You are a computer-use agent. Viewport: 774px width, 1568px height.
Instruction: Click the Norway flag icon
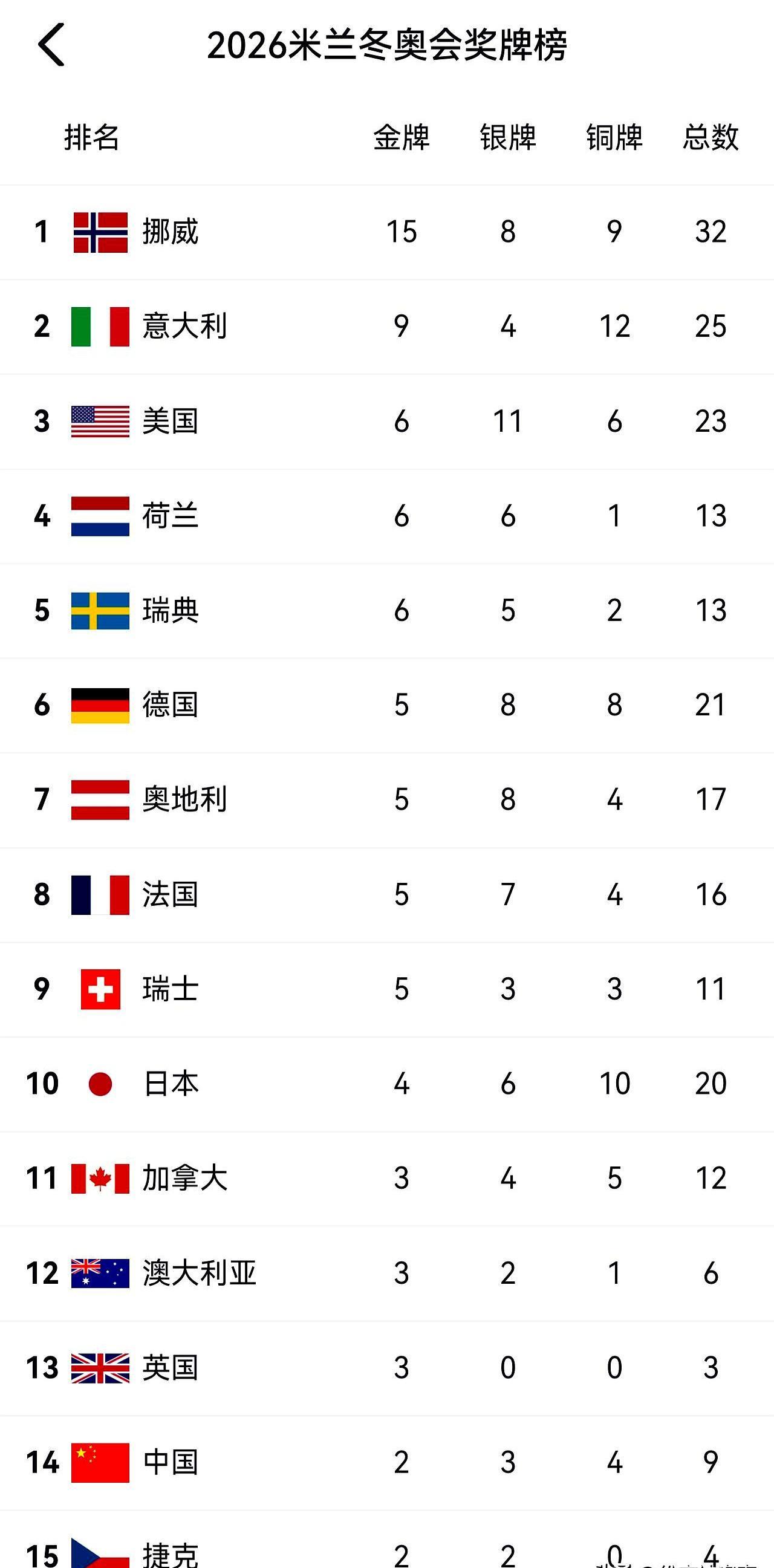[100, 233]
